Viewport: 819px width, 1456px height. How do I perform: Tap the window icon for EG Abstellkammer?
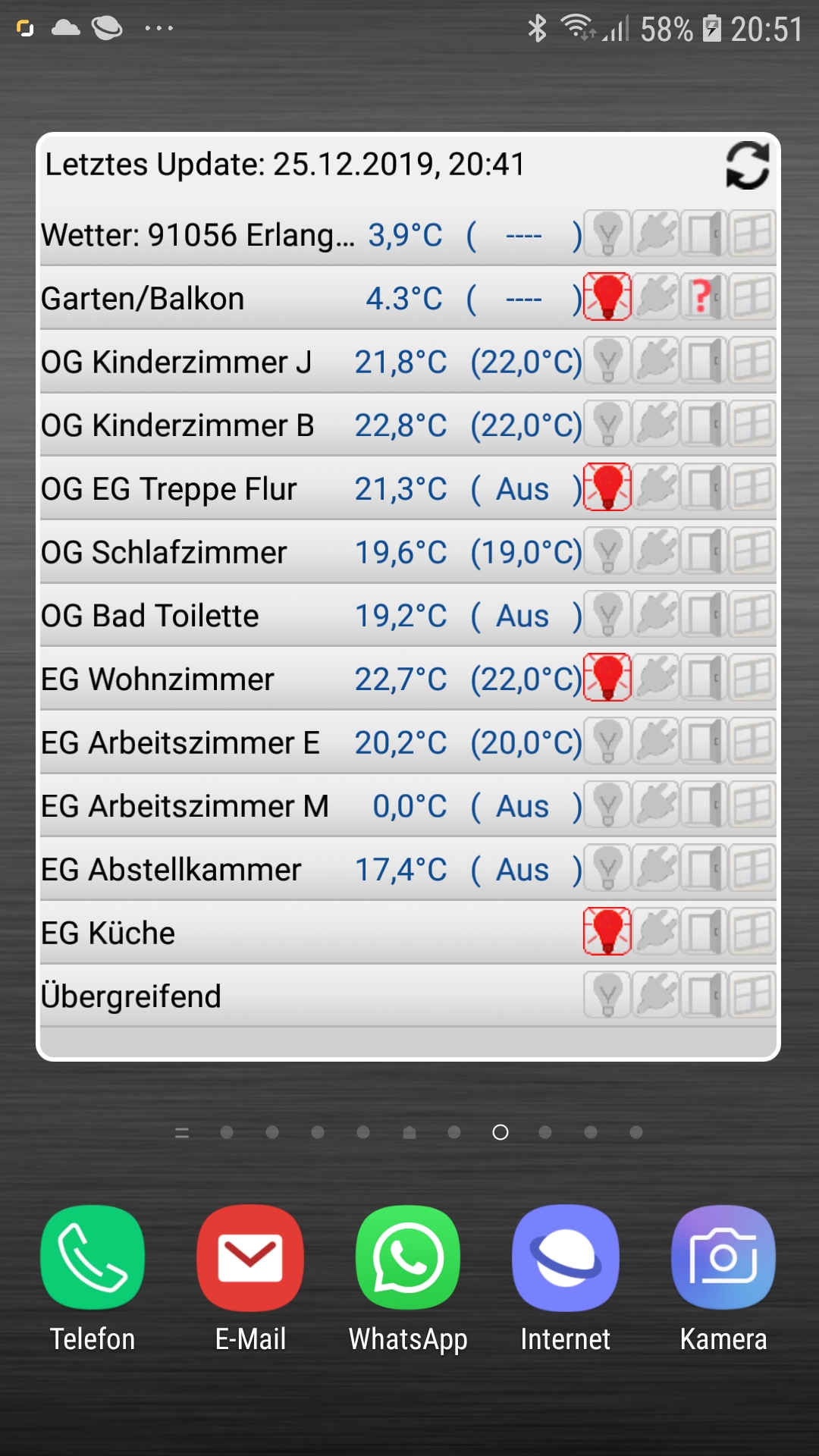[752, 868]
